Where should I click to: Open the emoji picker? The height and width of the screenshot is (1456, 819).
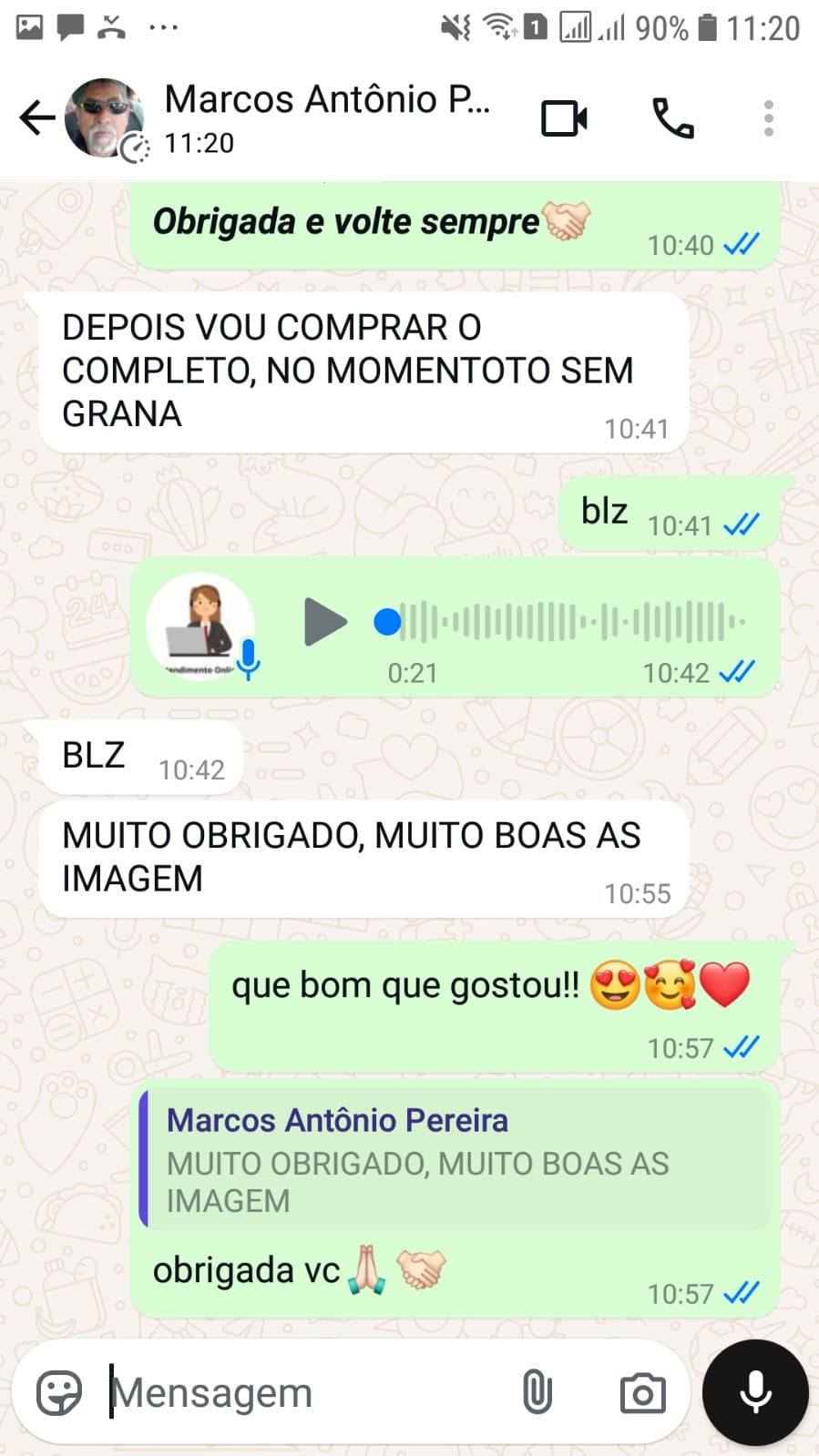[x=59, y=1392]
